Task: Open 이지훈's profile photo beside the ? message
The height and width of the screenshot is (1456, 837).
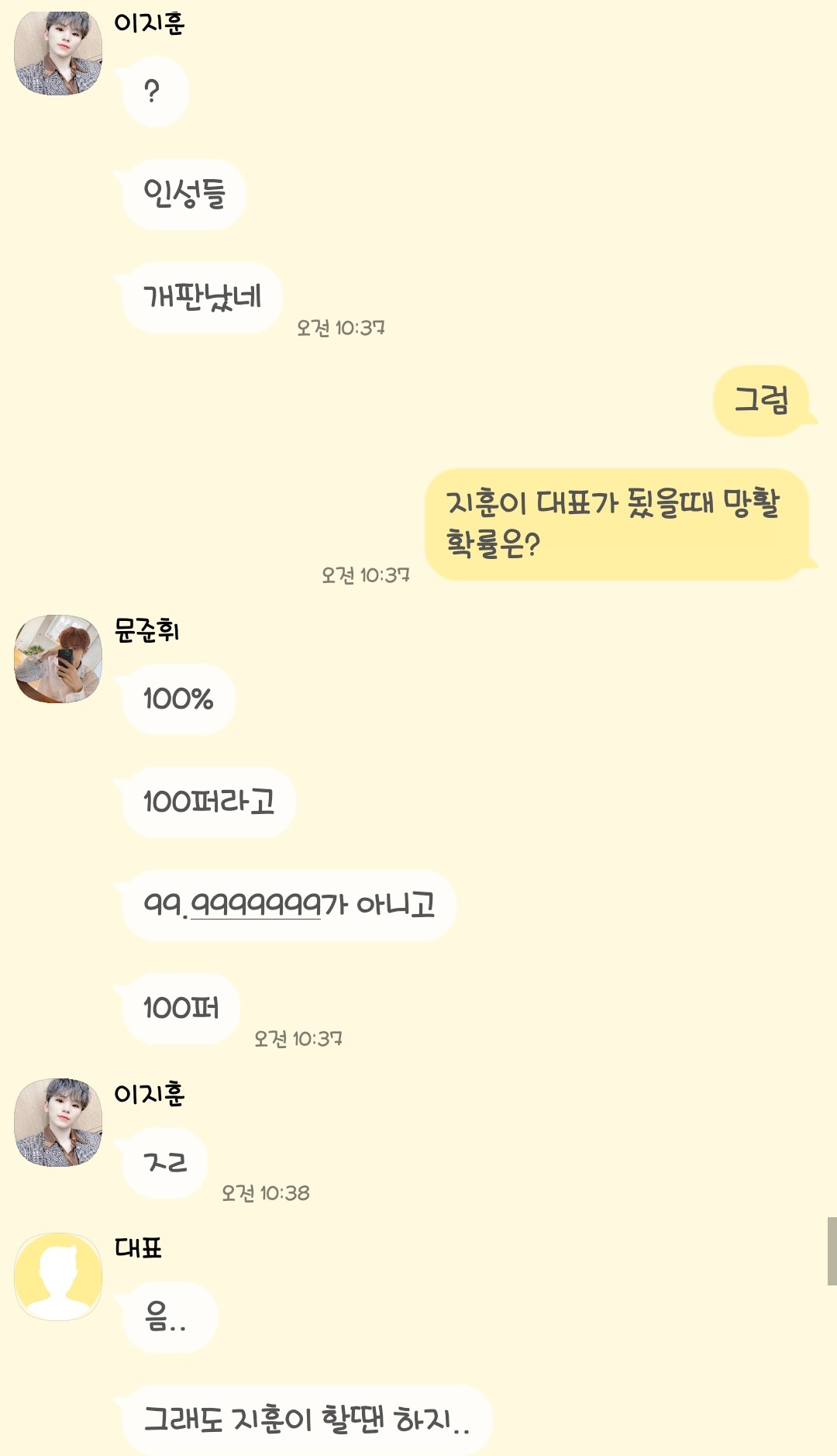Action: coord(58,53)
